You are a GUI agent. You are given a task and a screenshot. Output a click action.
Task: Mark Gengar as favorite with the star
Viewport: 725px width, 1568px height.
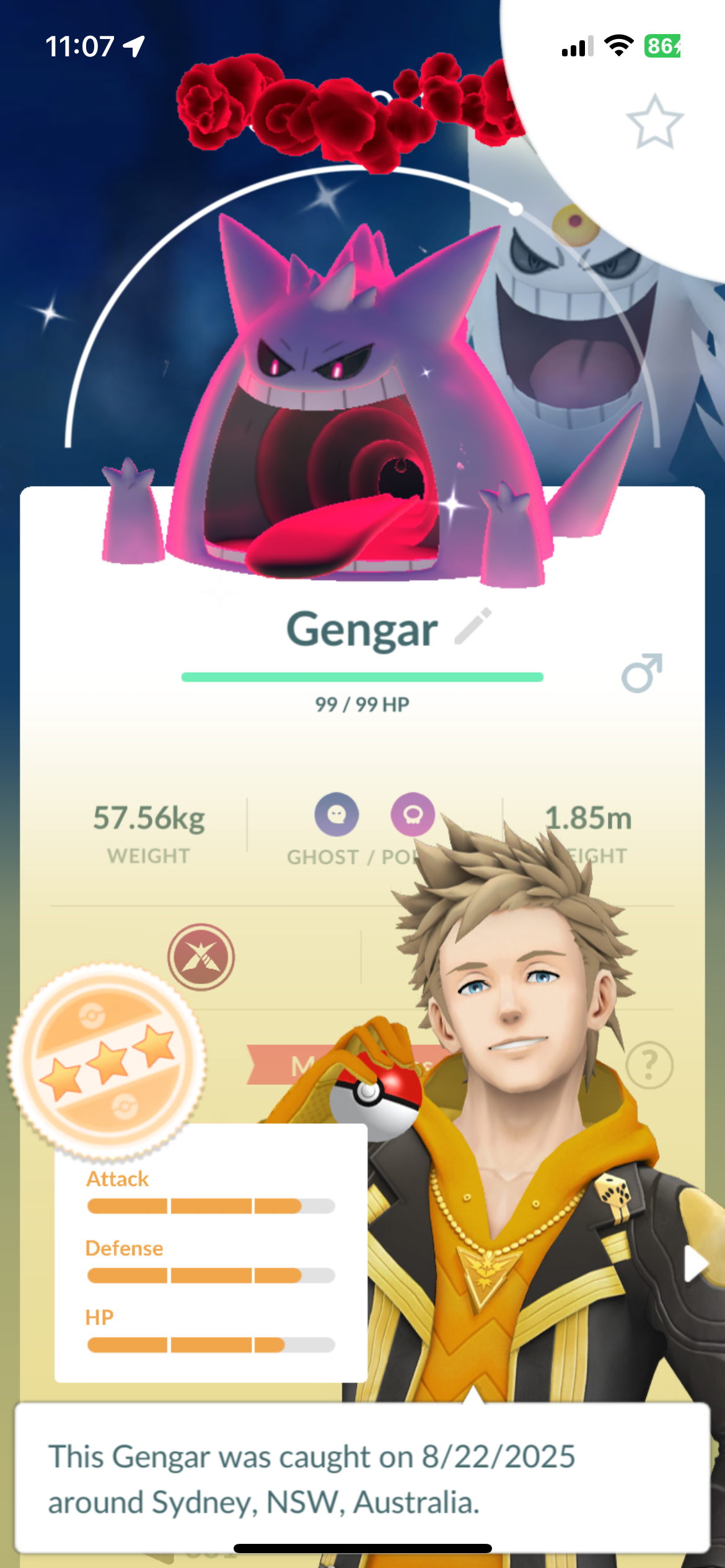[x=654, y=122]
